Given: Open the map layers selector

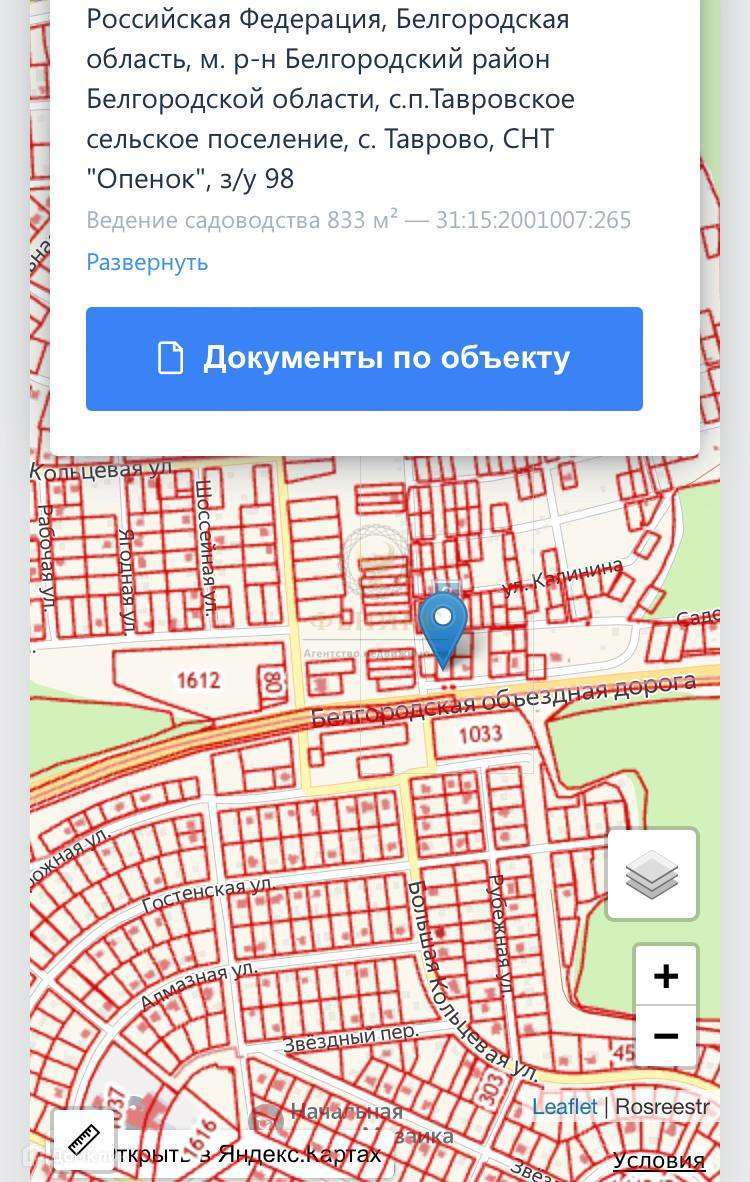Looking at the screenshot, I should (652, 874).
